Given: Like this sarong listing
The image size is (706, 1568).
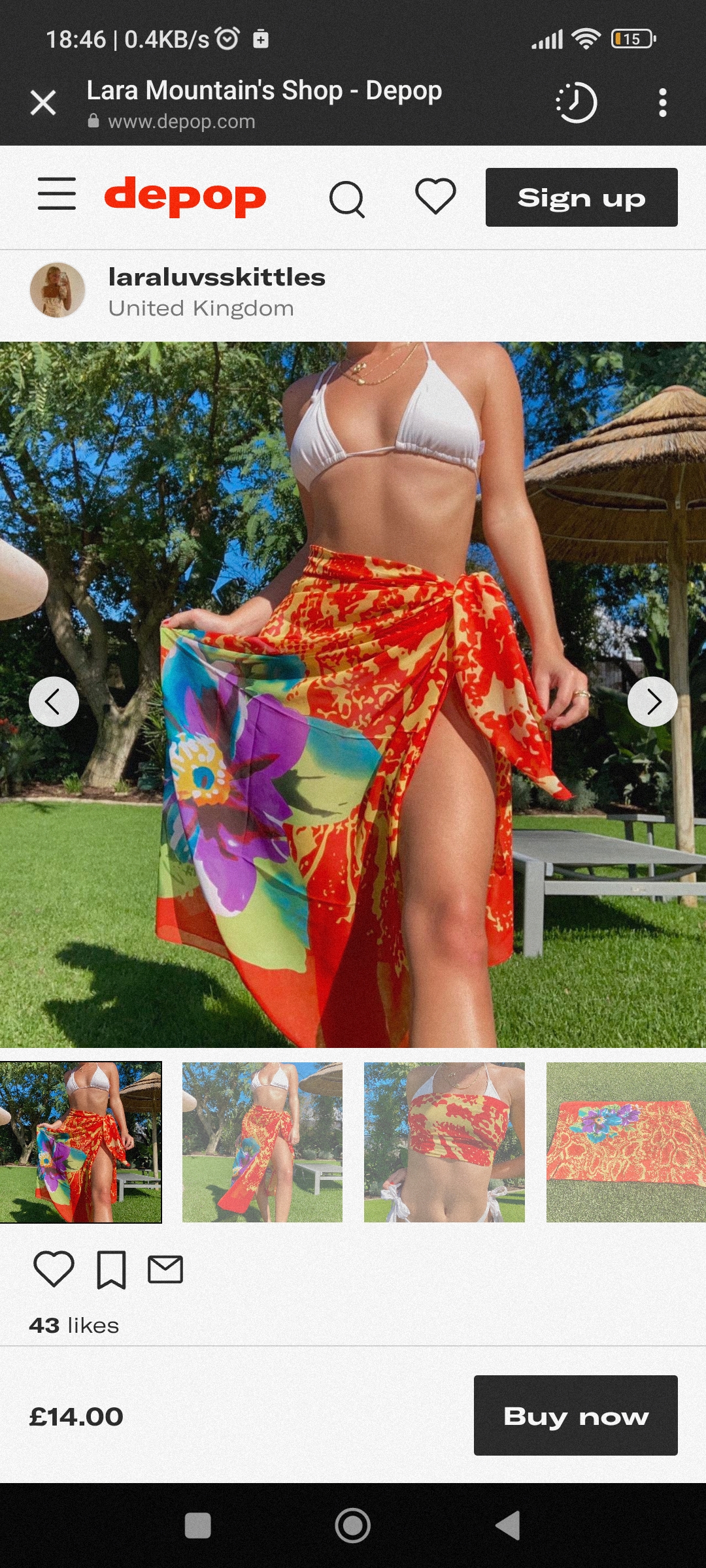Looking at the screenshot, I should pos(54,1269).
